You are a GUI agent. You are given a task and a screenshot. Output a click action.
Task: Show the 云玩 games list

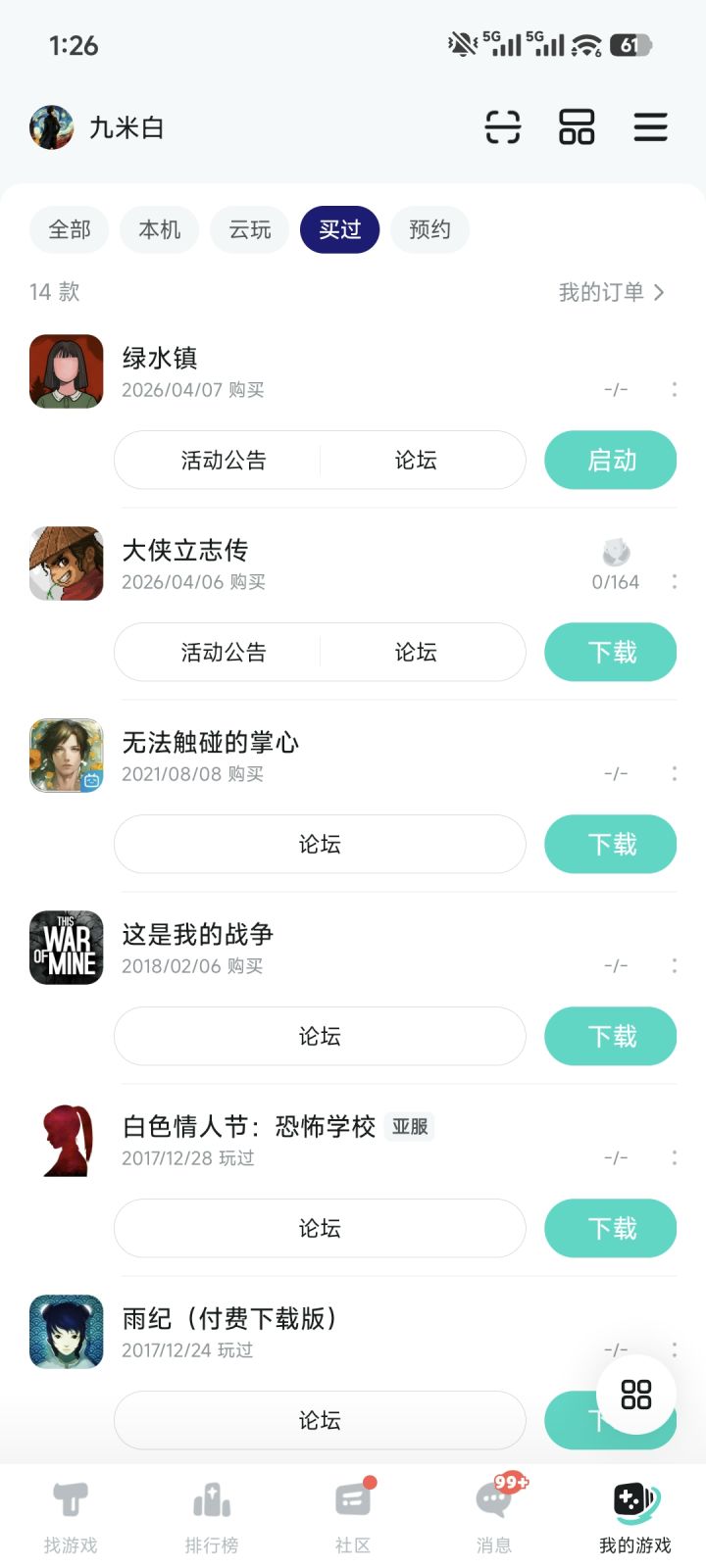(x=250, y=229)
